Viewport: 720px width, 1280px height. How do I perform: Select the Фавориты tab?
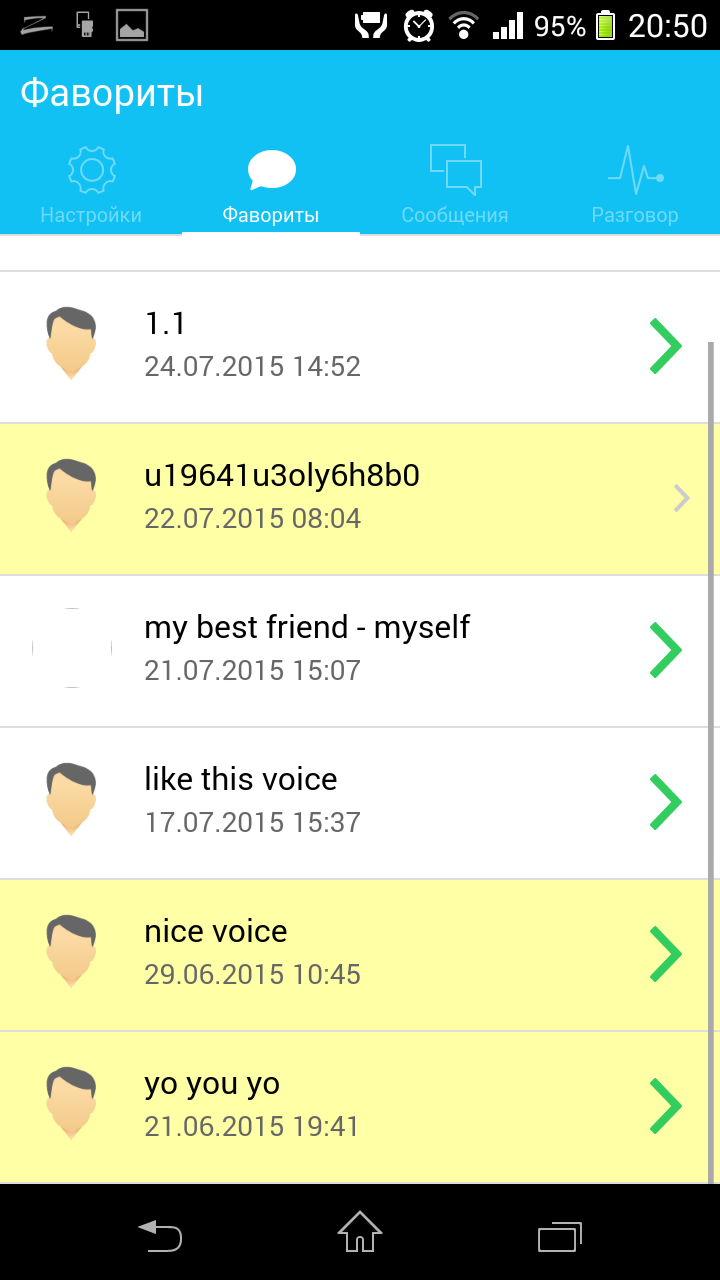point(271,186)
